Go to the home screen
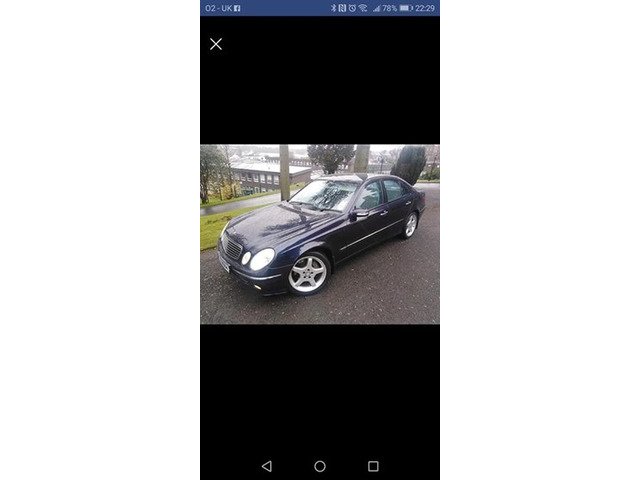This screenshot has height=480, width=640. click(x=320, y=466)
